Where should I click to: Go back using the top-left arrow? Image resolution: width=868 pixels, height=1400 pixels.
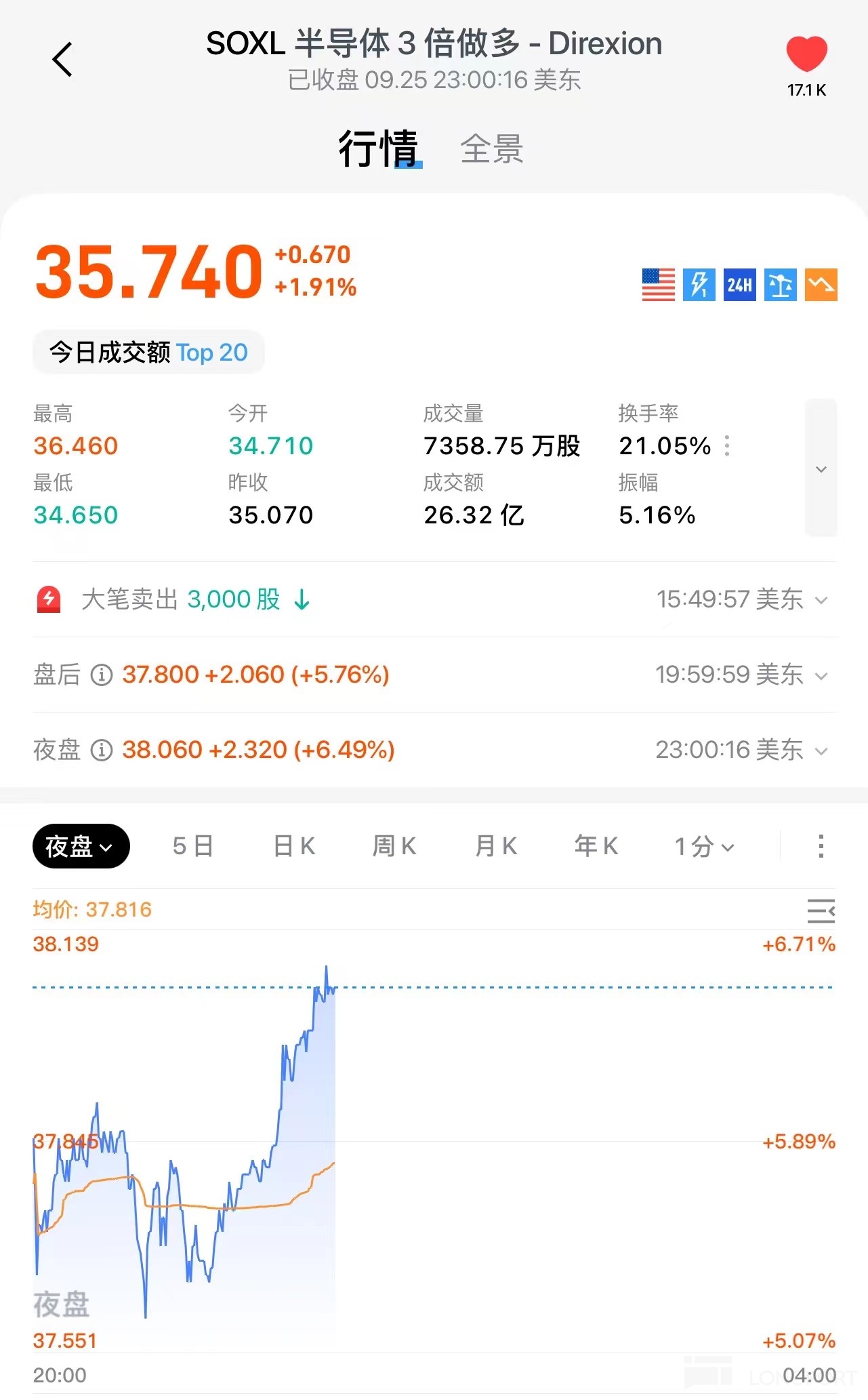point(62,60)
